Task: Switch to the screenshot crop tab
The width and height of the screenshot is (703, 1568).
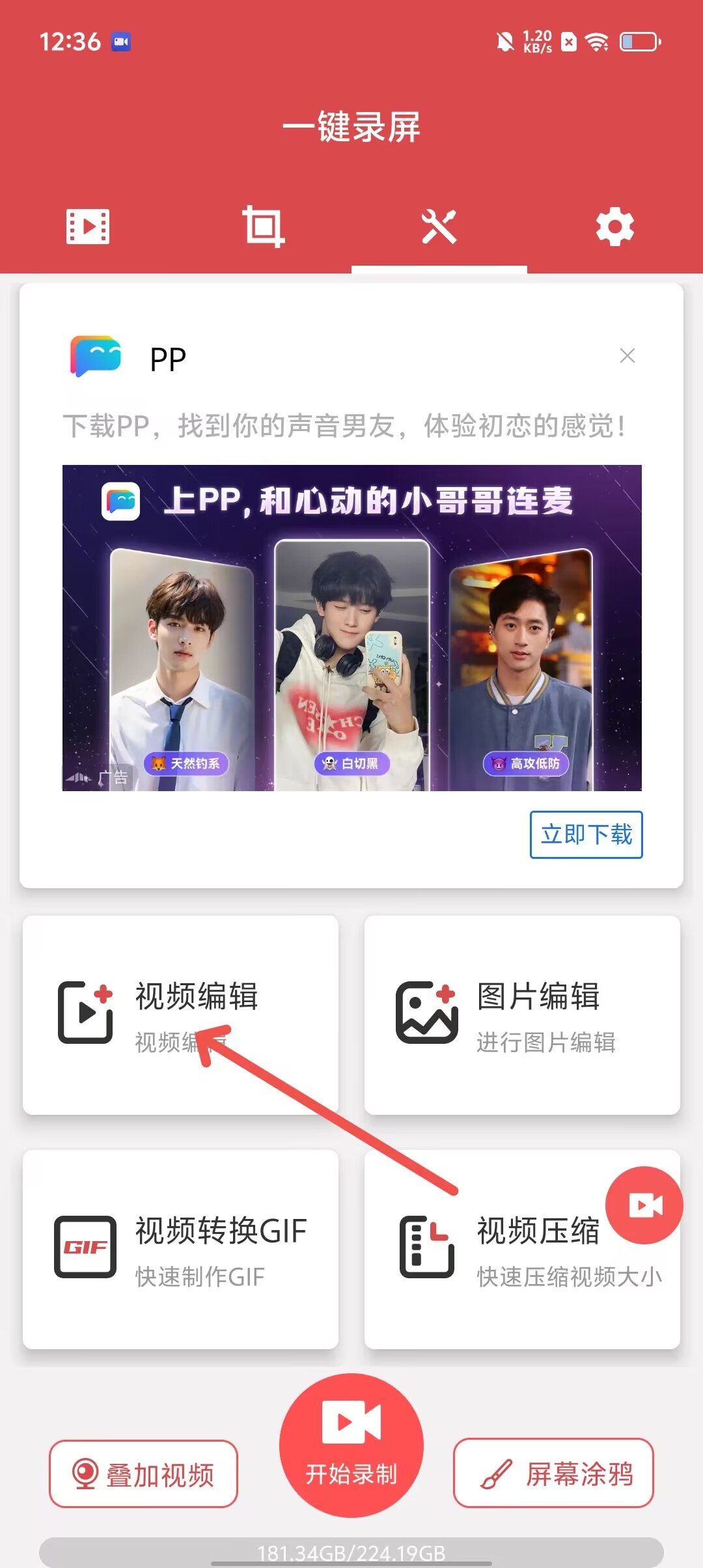Action: point(263,227)
